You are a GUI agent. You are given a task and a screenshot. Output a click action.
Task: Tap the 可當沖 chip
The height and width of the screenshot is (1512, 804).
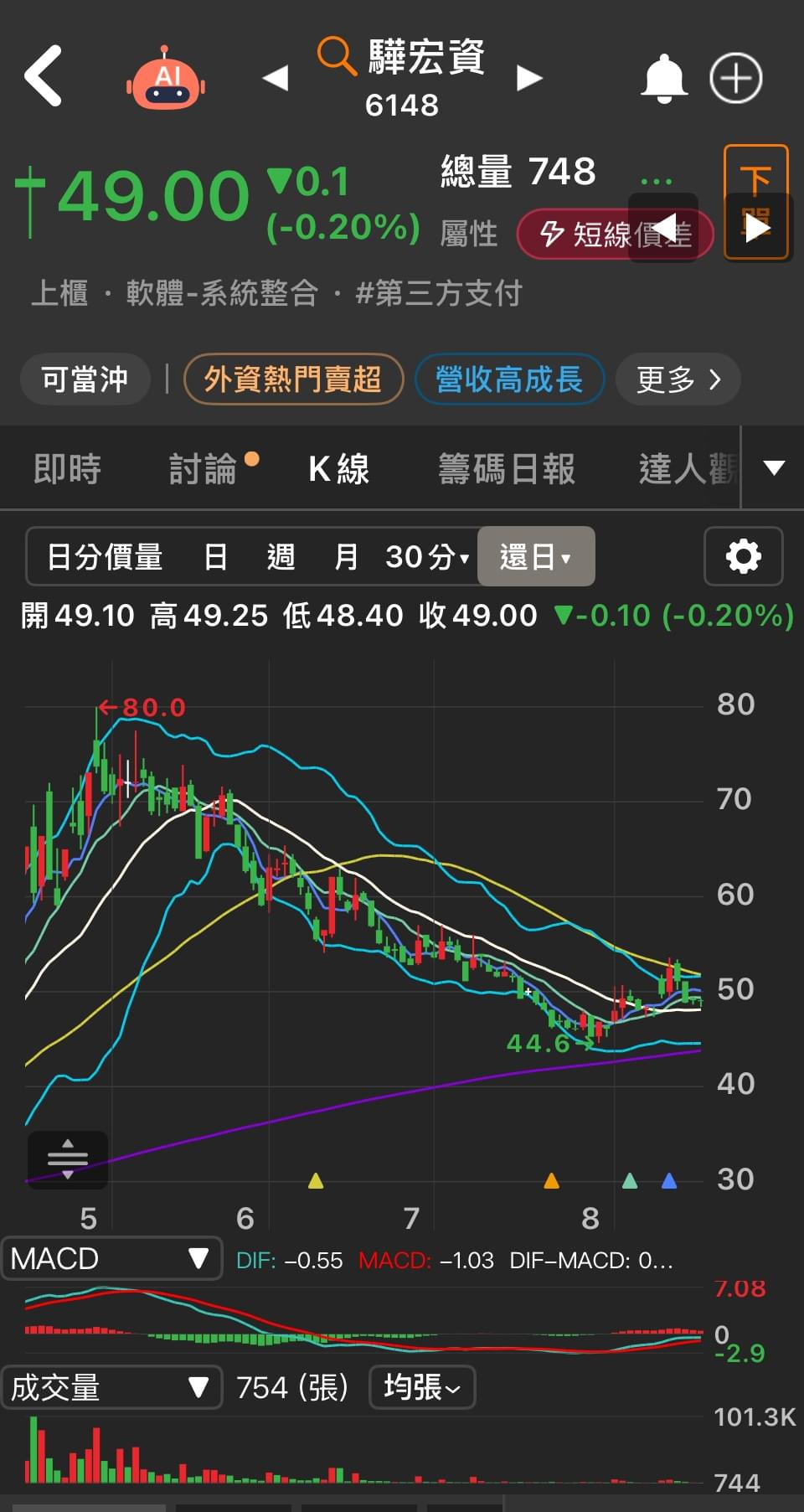[x=85, y=379]
